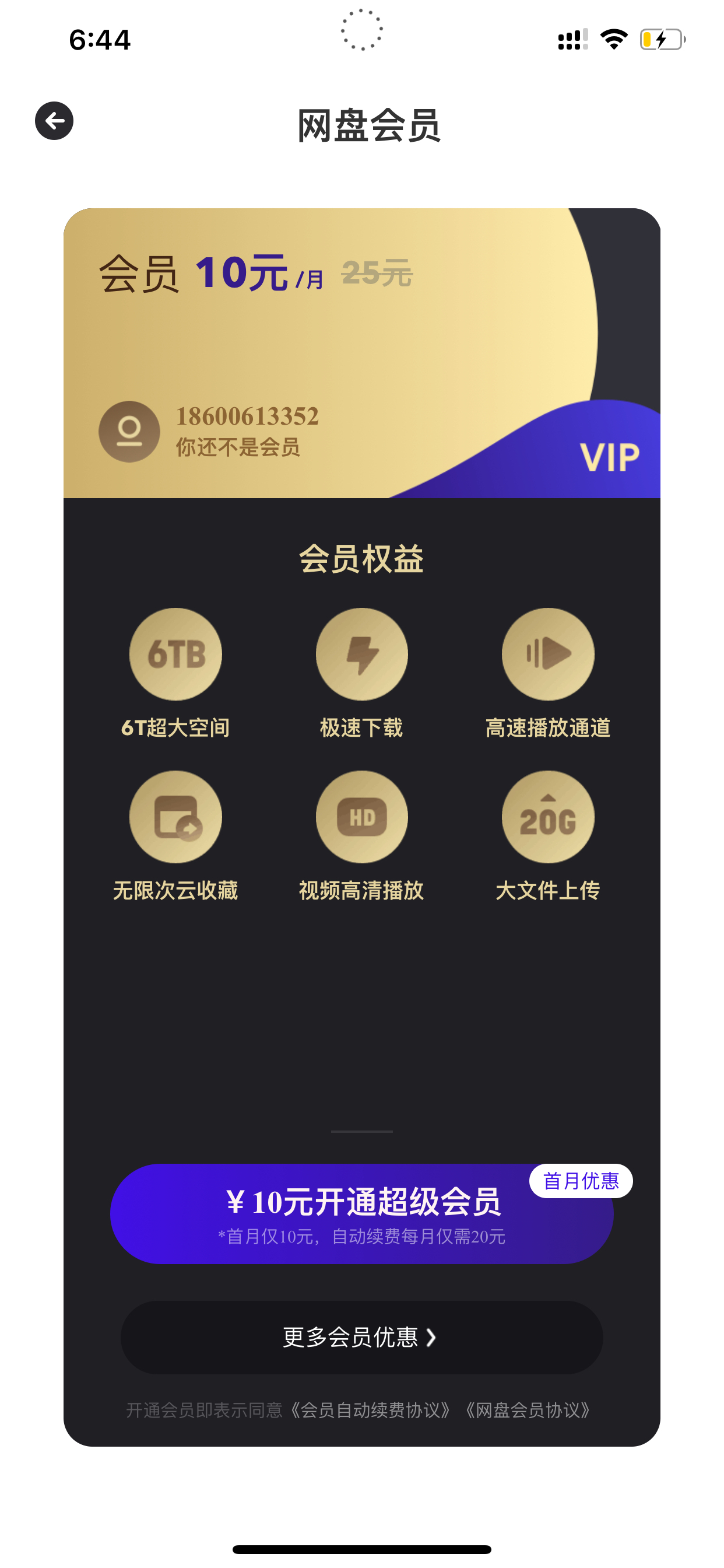Open 更多会员优惠
This screenshot has height=1568, width=724.
pyautogui.click(x=361, y=1338)
